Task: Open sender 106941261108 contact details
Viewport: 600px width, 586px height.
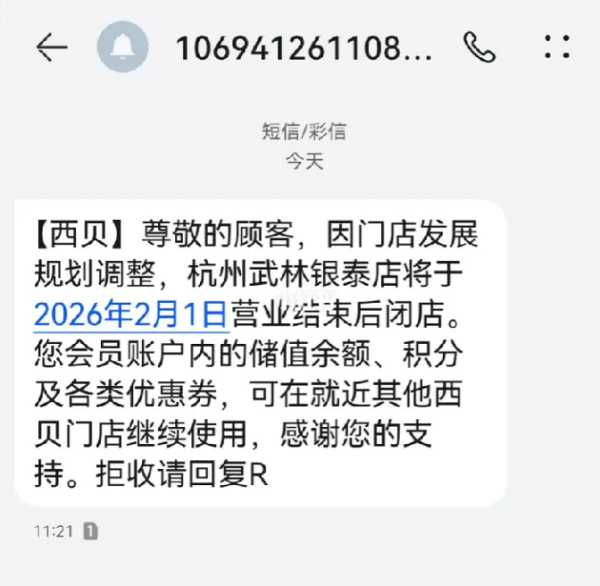Action: tap(304, 47)
